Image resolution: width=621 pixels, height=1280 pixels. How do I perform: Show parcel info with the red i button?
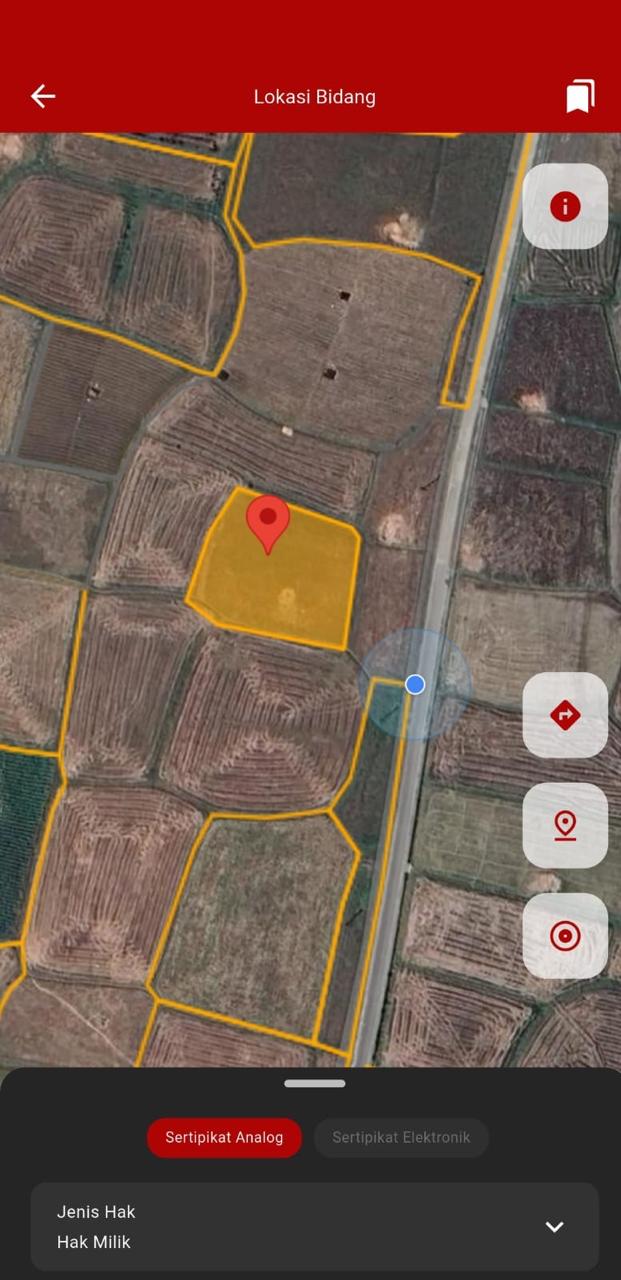pos(565,207)
